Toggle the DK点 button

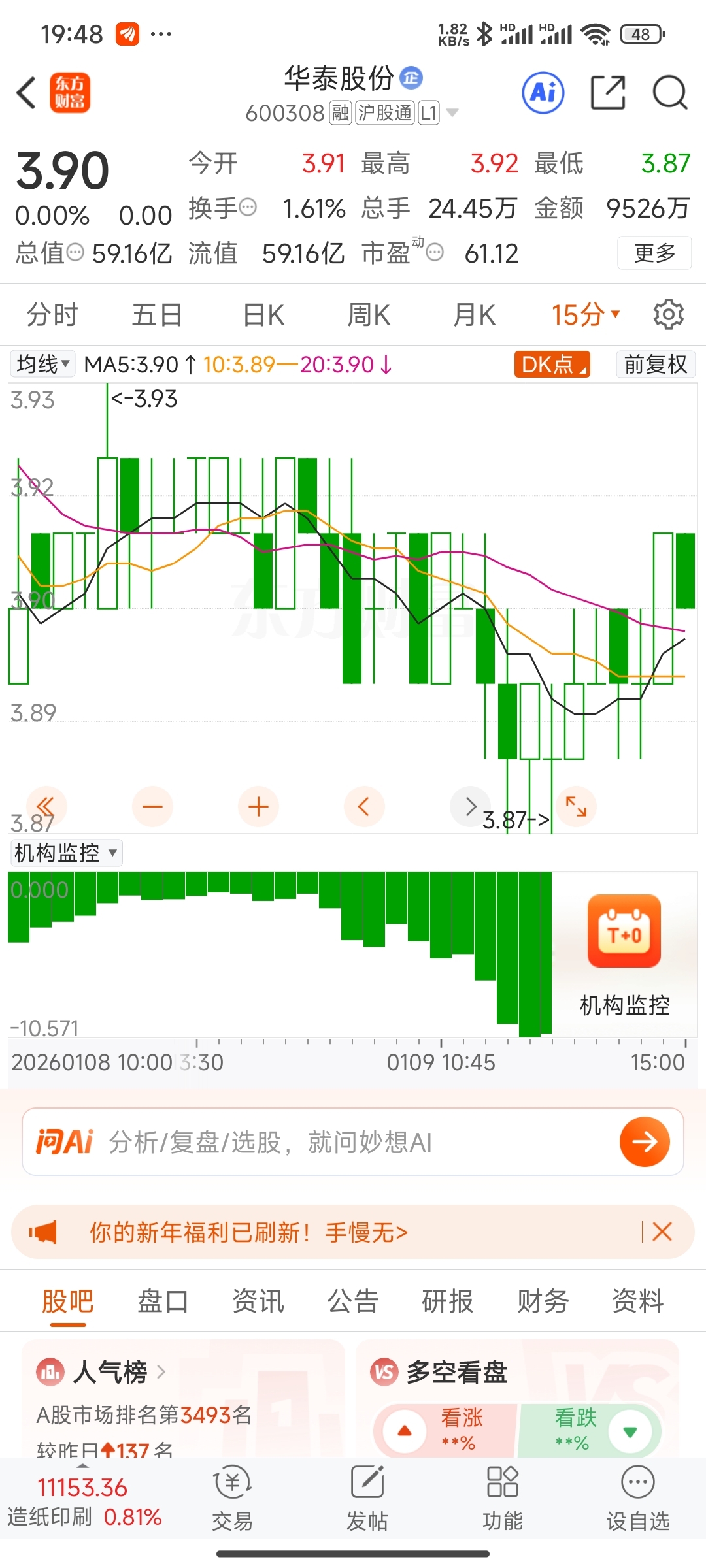point(552,364)
